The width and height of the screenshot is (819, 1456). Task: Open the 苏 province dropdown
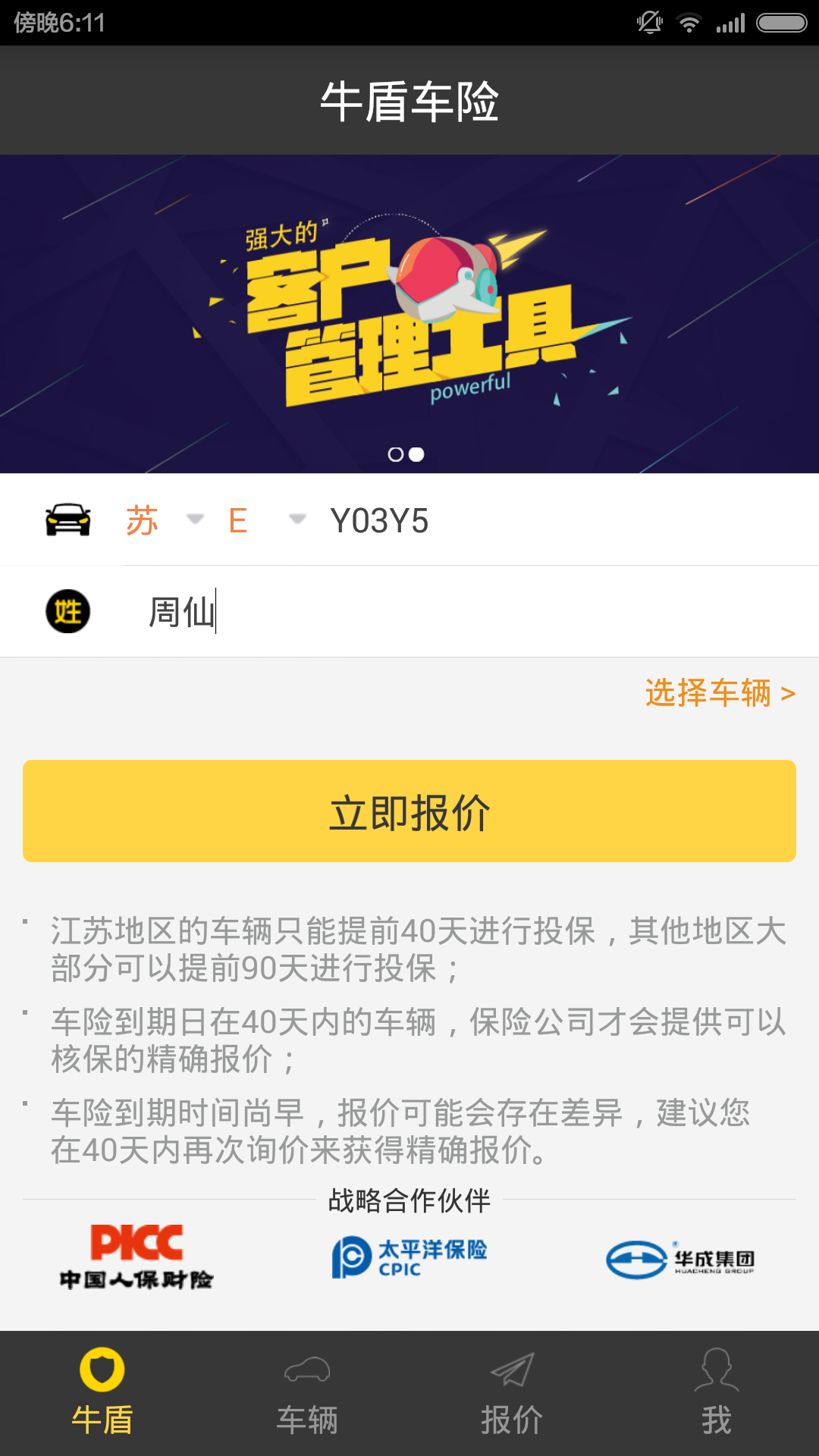[x=163, y=520]
